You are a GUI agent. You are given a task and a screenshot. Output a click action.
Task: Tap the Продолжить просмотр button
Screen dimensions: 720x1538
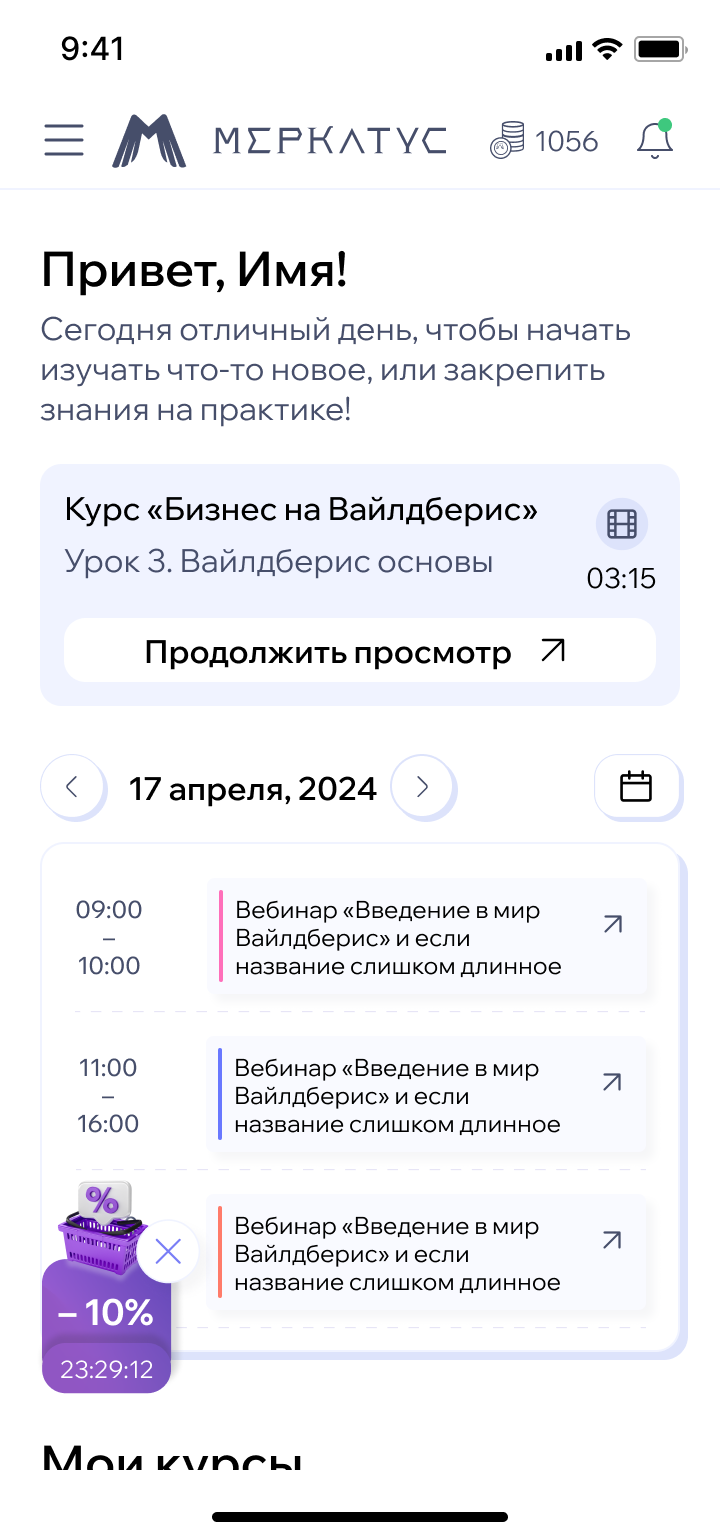(360, 651)
